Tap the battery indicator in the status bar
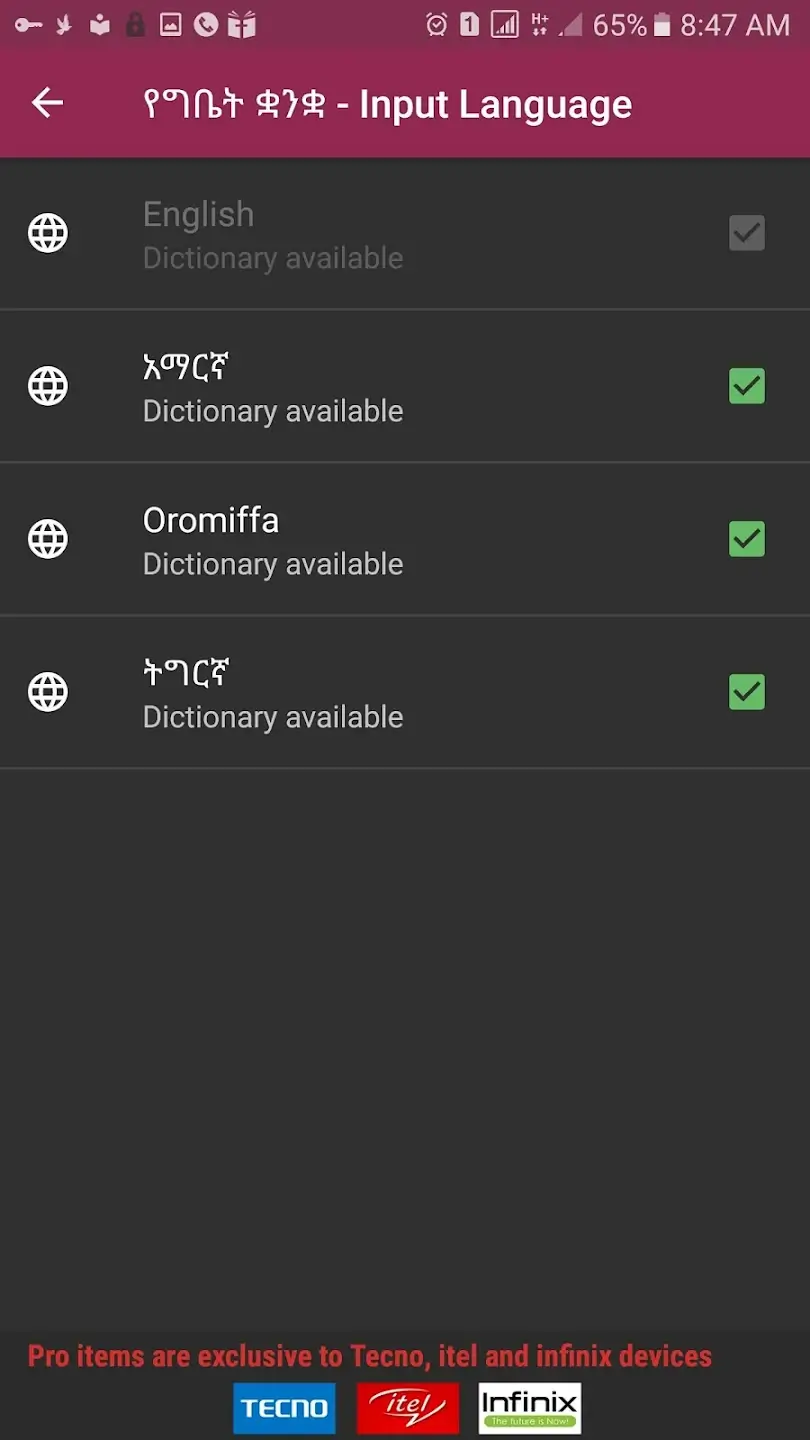The width and height of the screenshot is (810, 1440). point(663,24)
